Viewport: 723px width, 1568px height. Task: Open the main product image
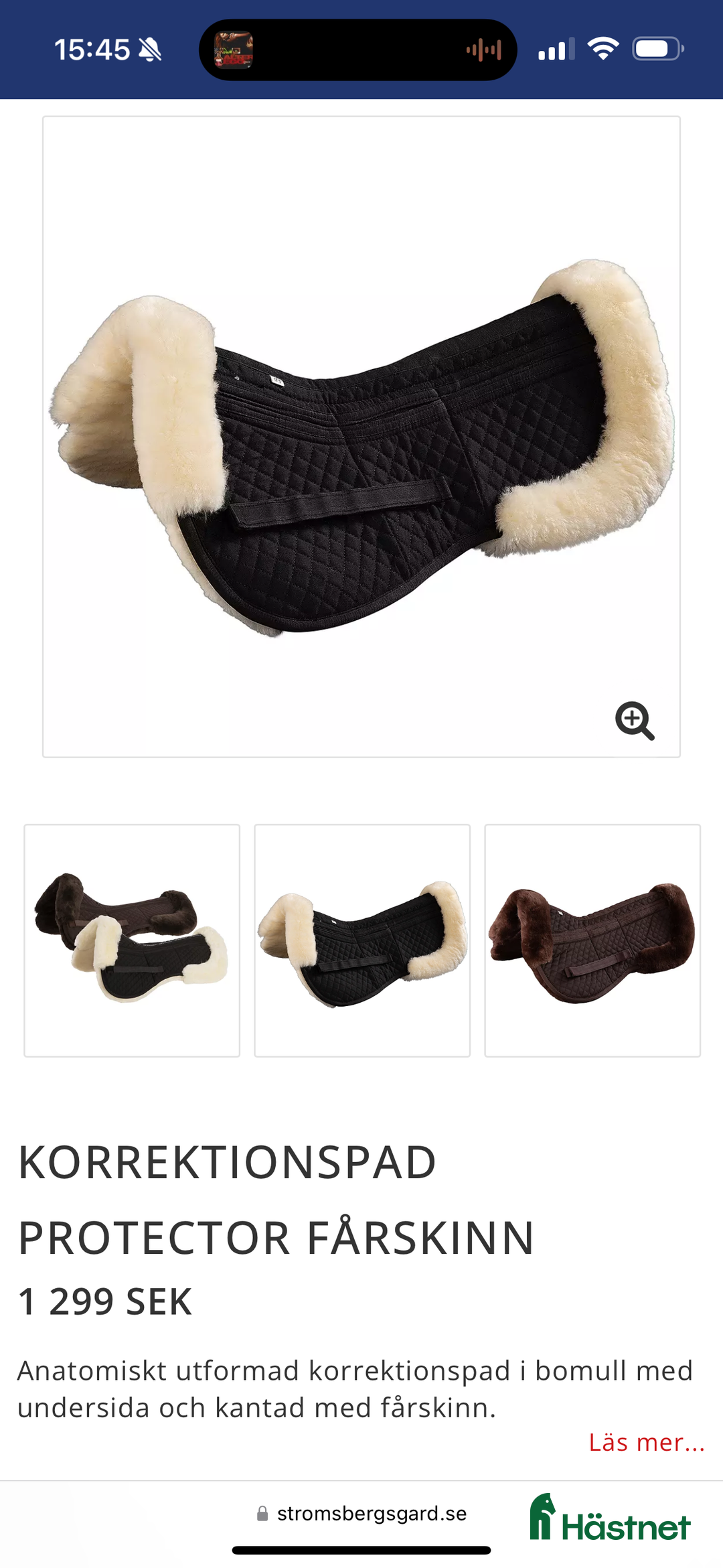pyautogui.click(x=361, y=437)
